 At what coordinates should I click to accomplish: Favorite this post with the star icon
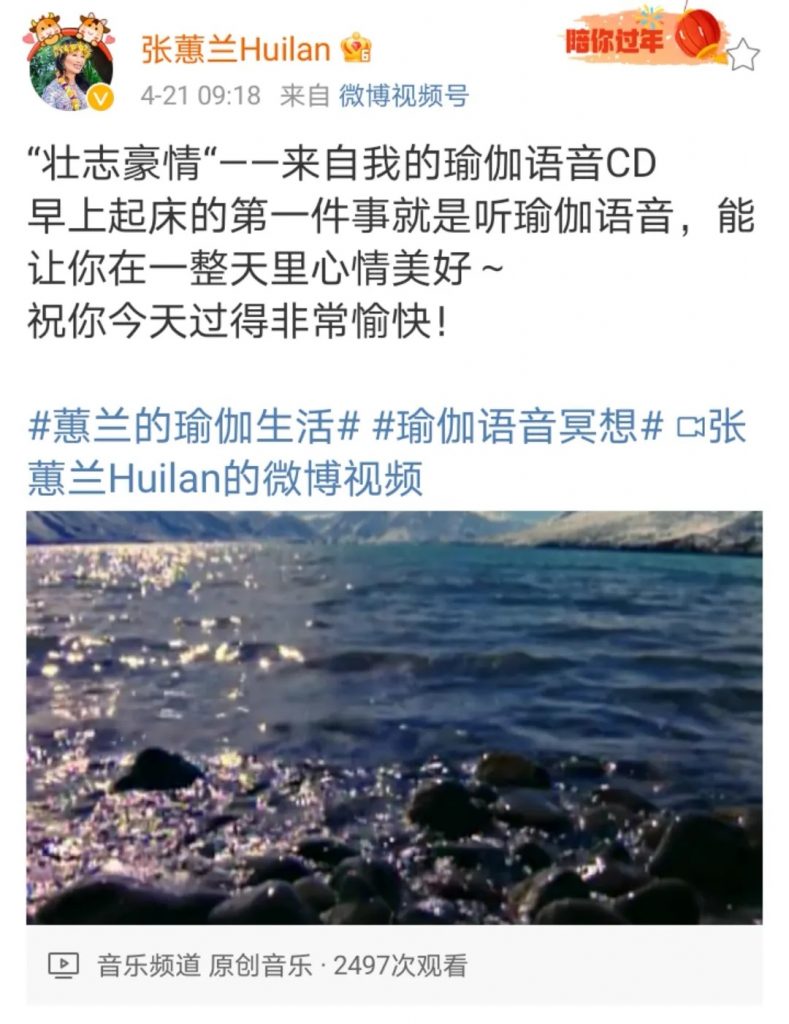pyautogui.click(x=742, y=55)
